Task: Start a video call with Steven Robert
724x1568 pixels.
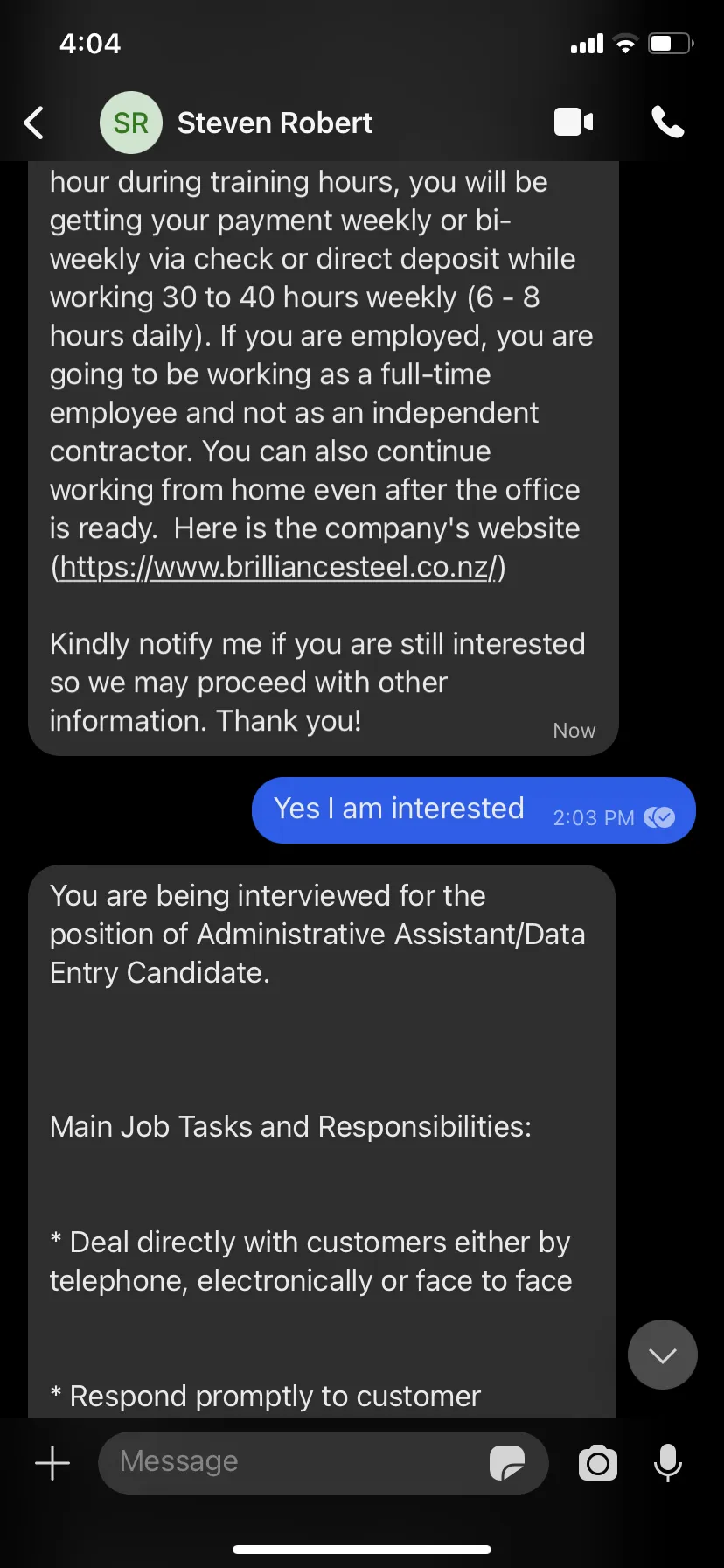Action: 574,122
